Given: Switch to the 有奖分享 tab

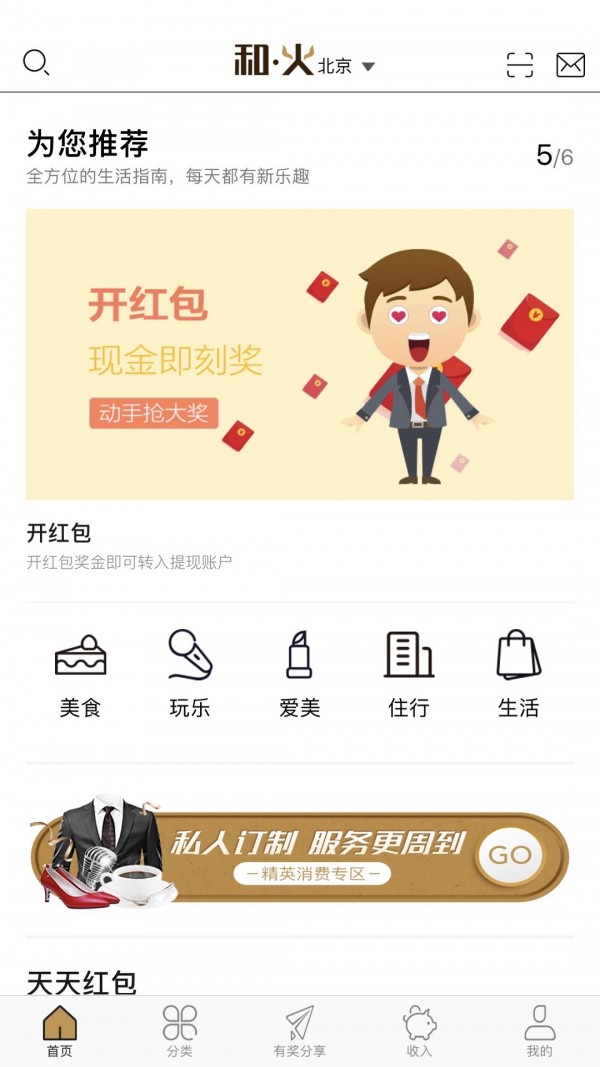Looking at the screenshot, I should (x=300, y=1032).
